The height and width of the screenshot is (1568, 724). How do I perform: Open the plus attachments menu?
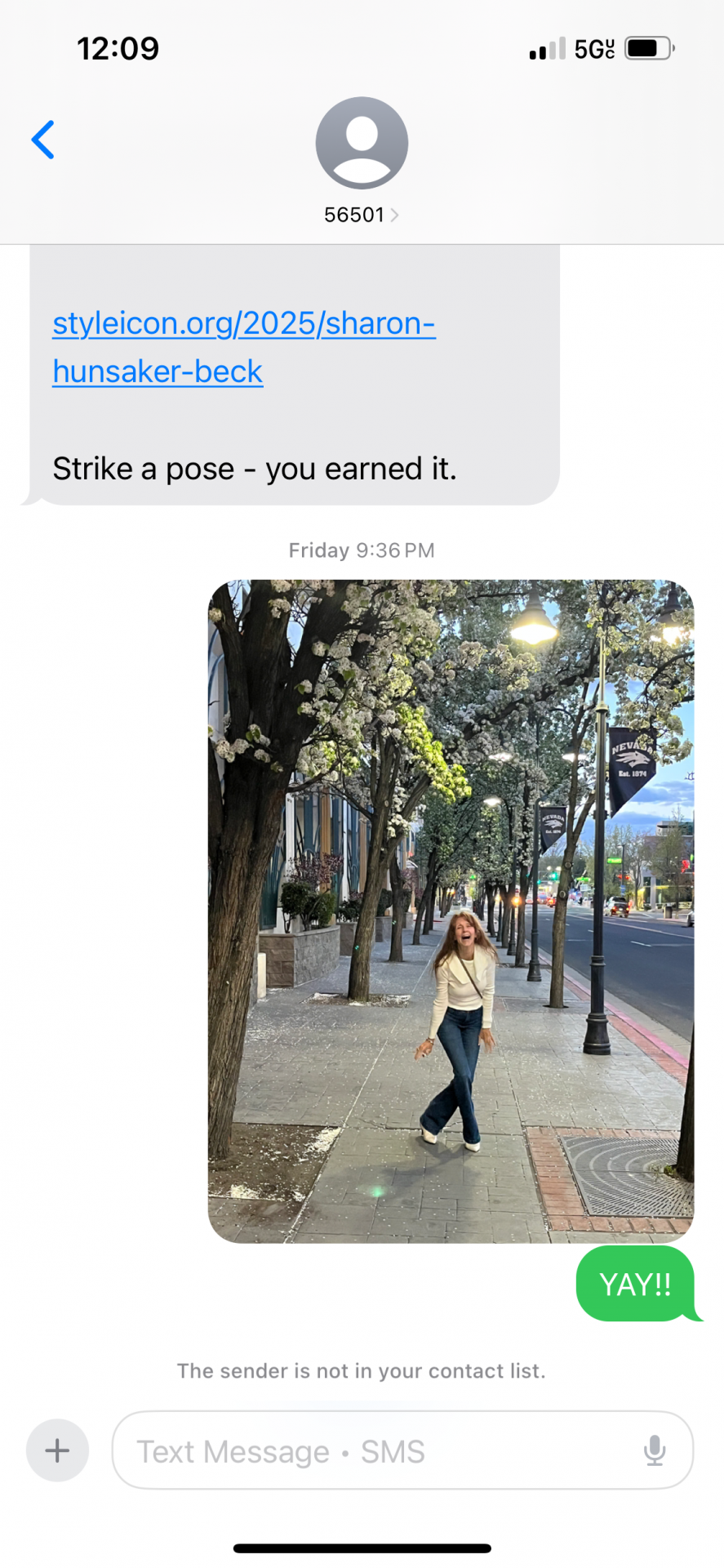[x=57, y=1450]
